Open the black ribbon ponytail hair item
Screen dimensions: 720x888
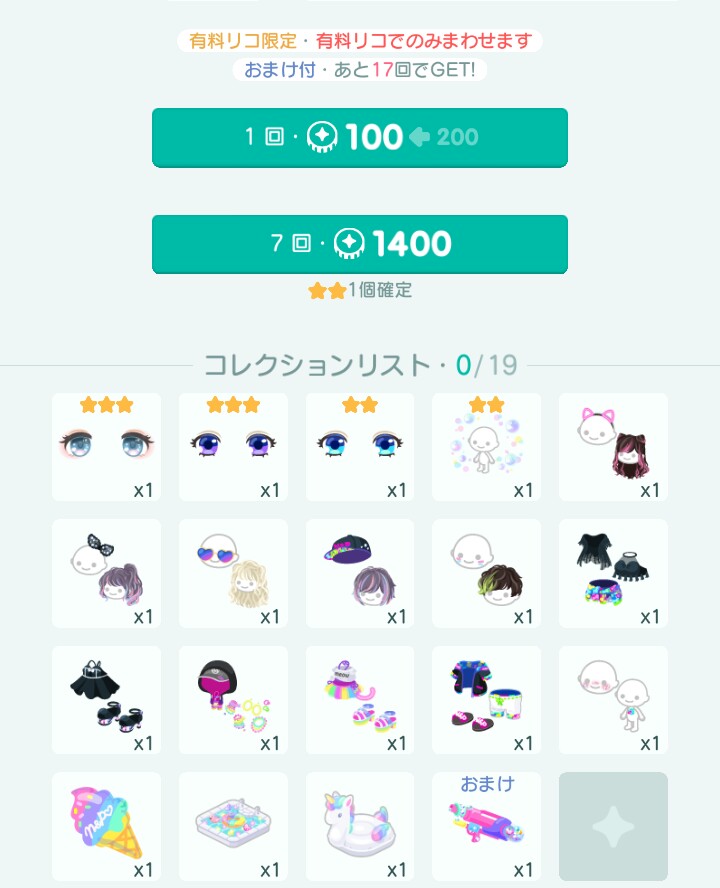point(106,573)
